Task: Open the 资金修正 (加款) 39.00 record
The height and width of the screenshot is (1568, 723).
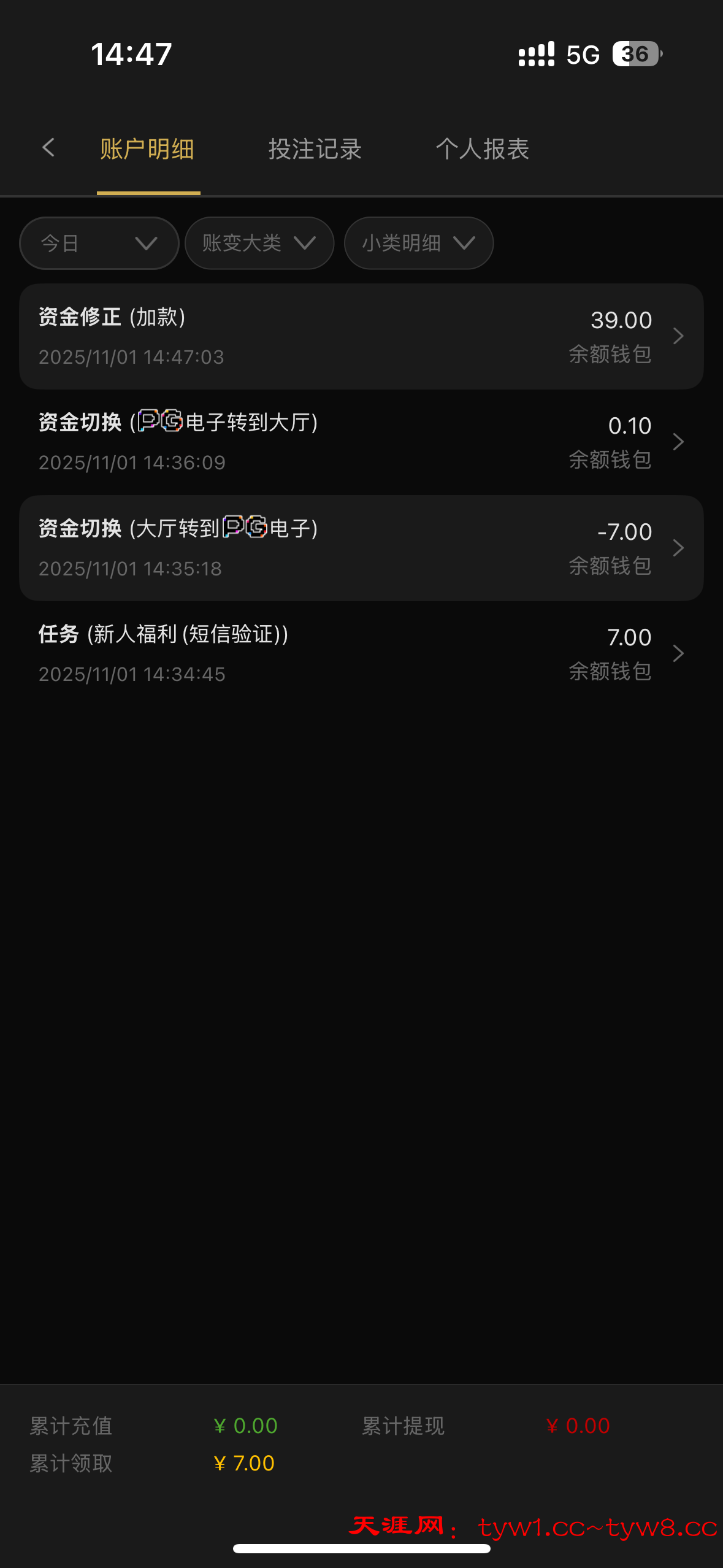Action: [x=361, y=336]
